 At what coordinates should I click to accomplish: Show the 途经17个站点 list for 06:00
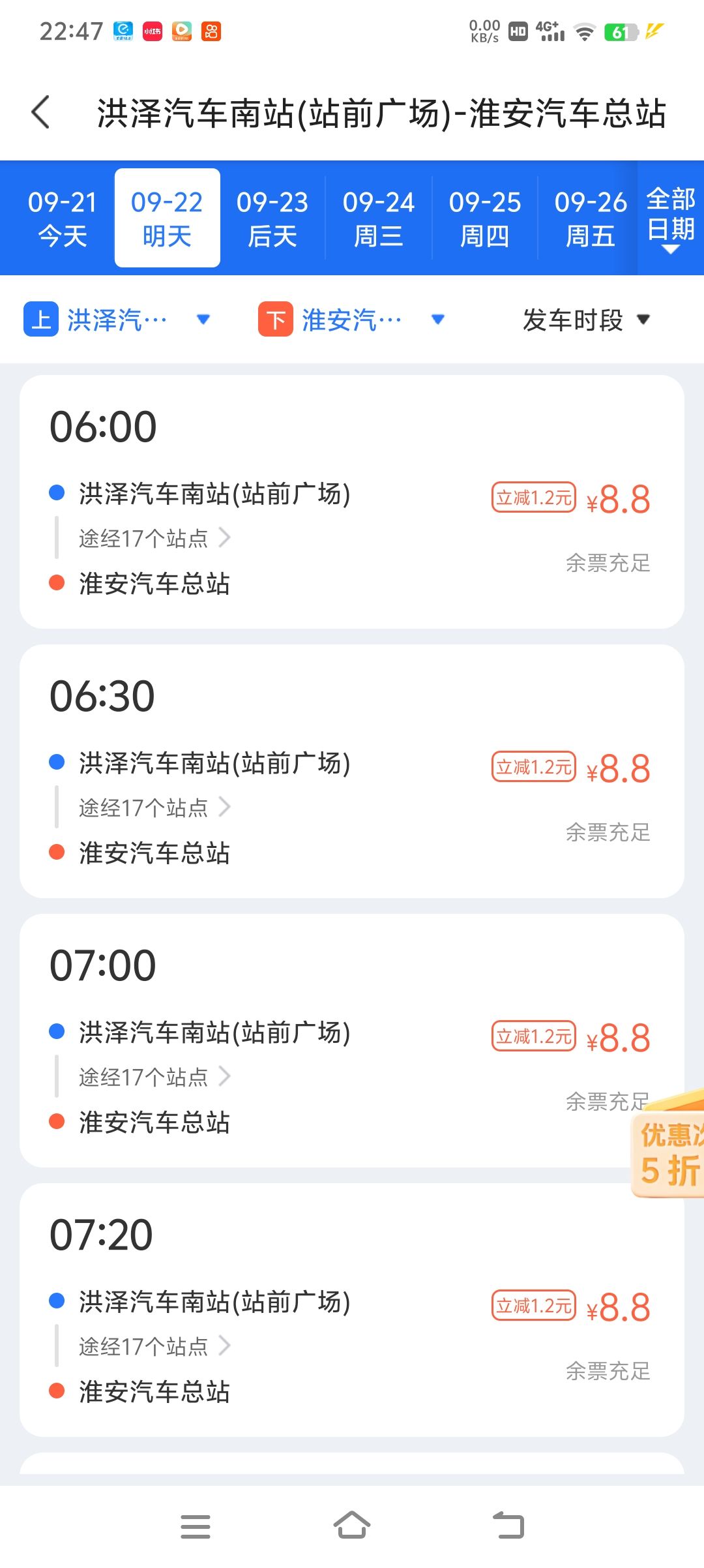pyautogui.click(x=154, y=538)
